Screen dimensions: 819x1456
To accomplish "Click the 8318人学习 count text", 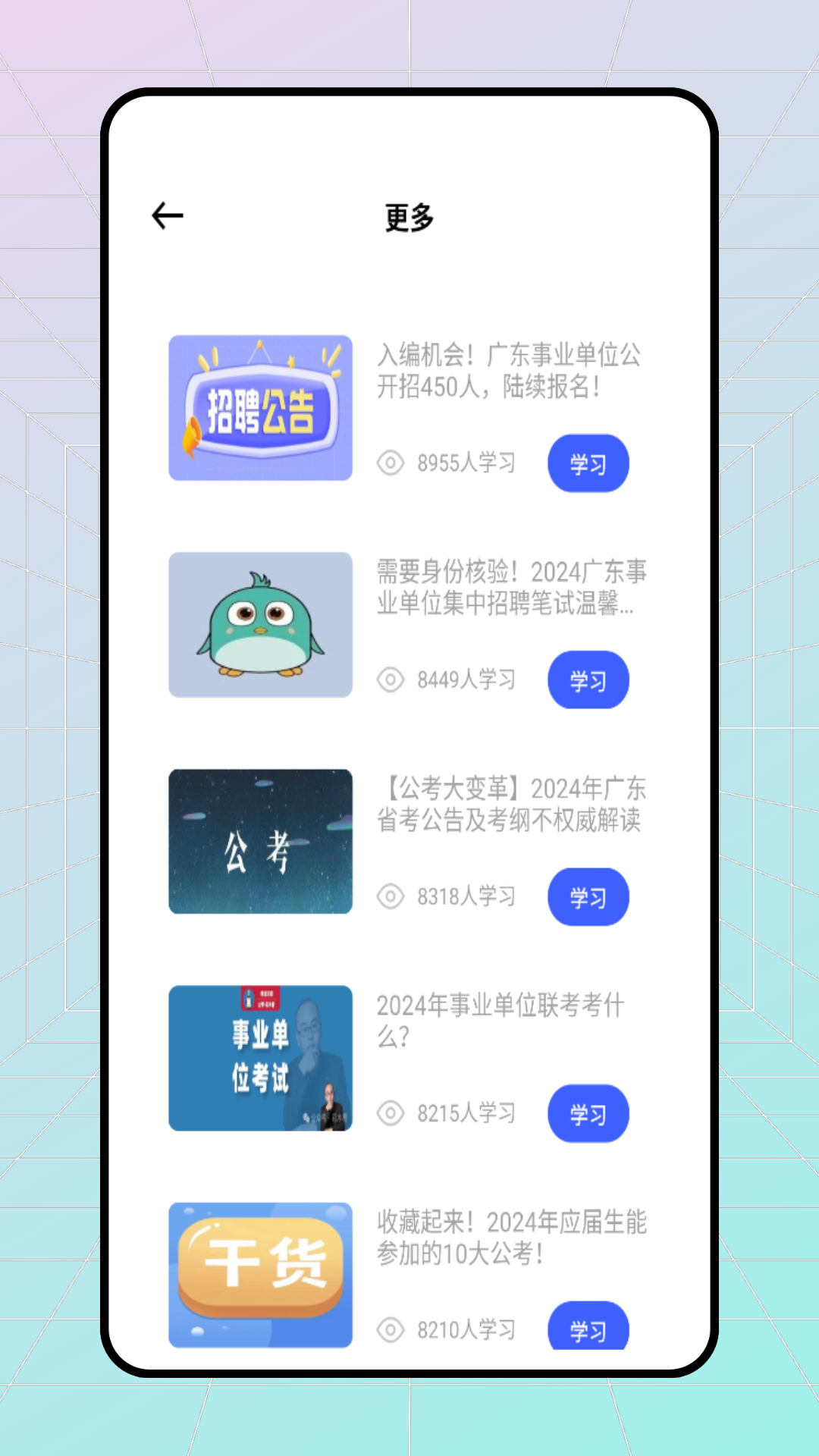I will coord(465,896).
